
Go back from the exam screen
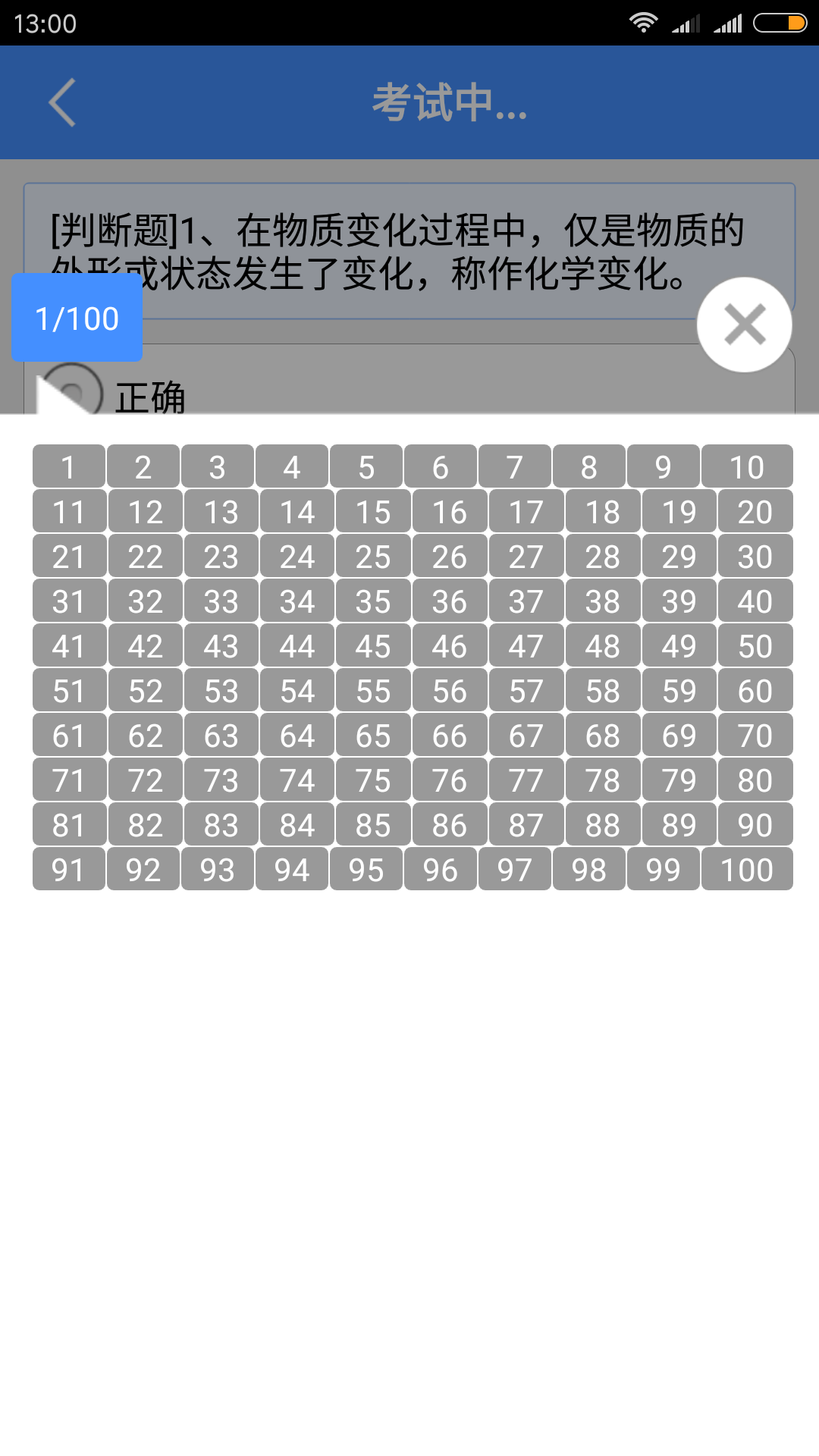(x=62, y=102)
